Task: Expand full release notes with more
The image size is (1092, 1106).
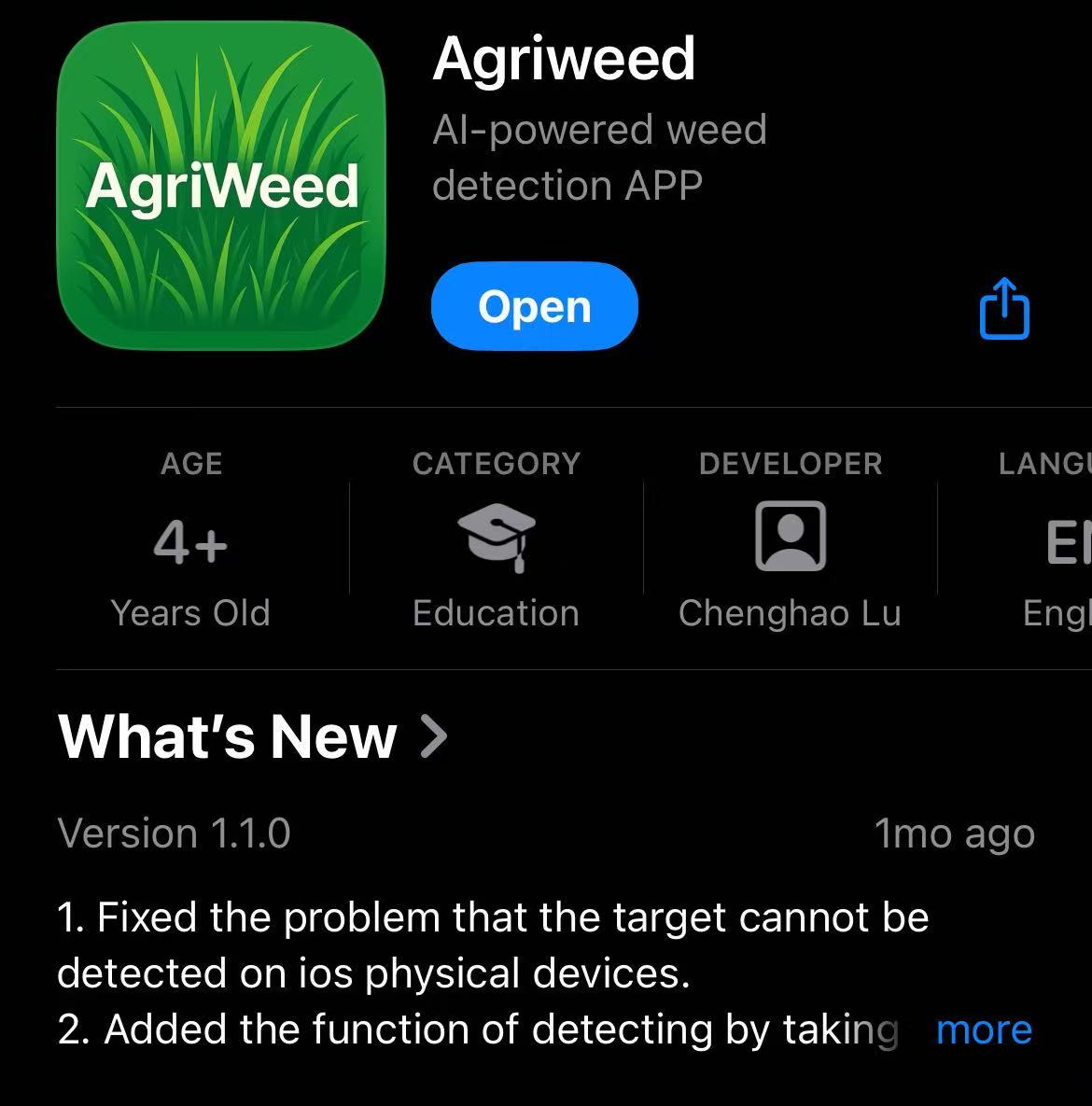Action: point(983,1029)
